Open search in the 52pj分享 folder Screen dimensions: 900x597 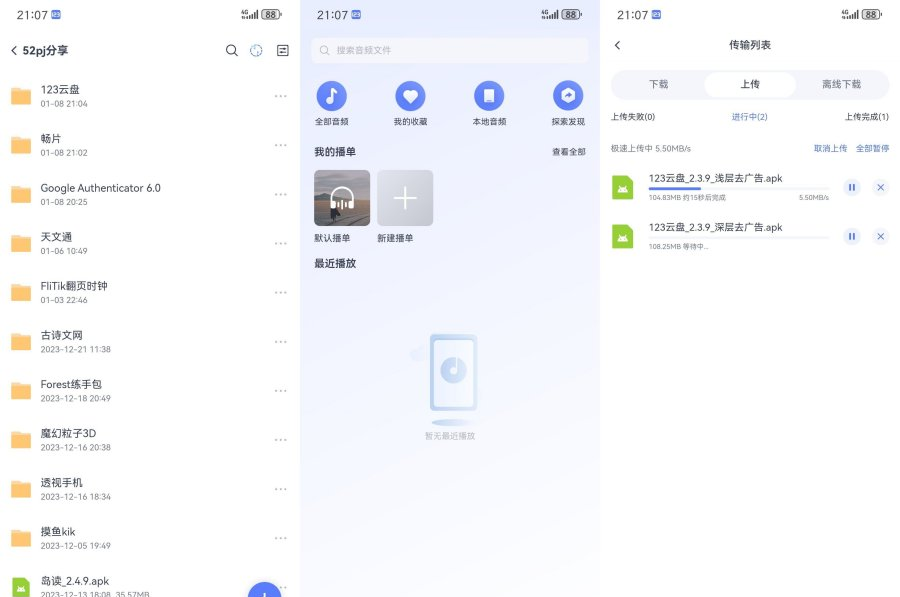[232, 50]
